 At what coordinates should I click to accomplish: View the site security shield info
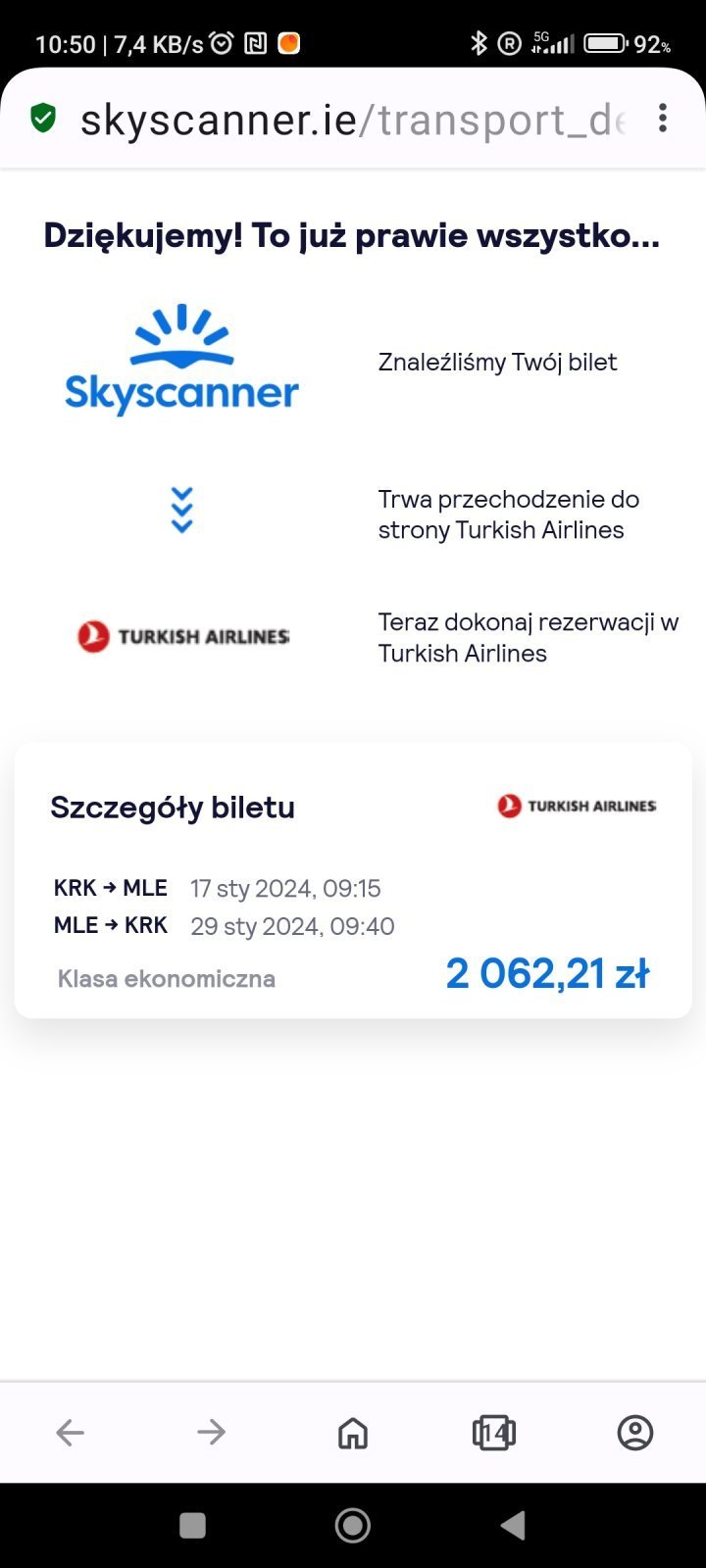pos(43,120)
